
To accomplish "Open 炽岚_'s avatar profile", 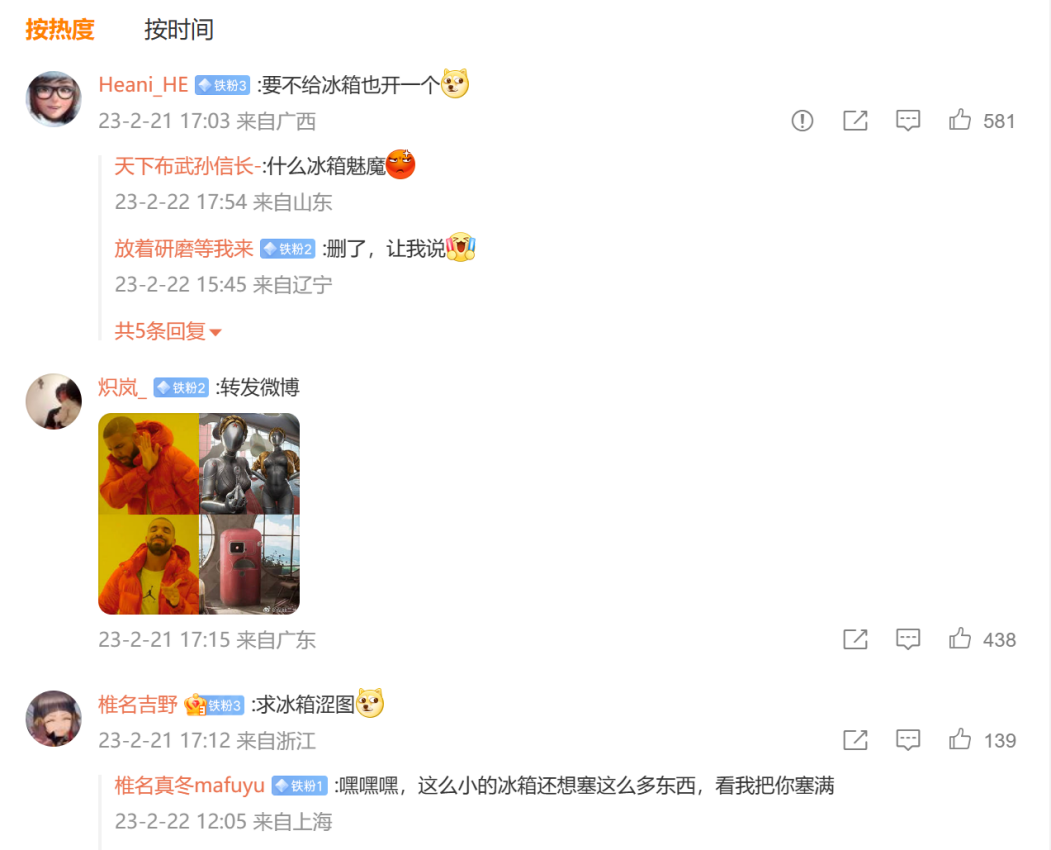I will (x=53, y=402).
